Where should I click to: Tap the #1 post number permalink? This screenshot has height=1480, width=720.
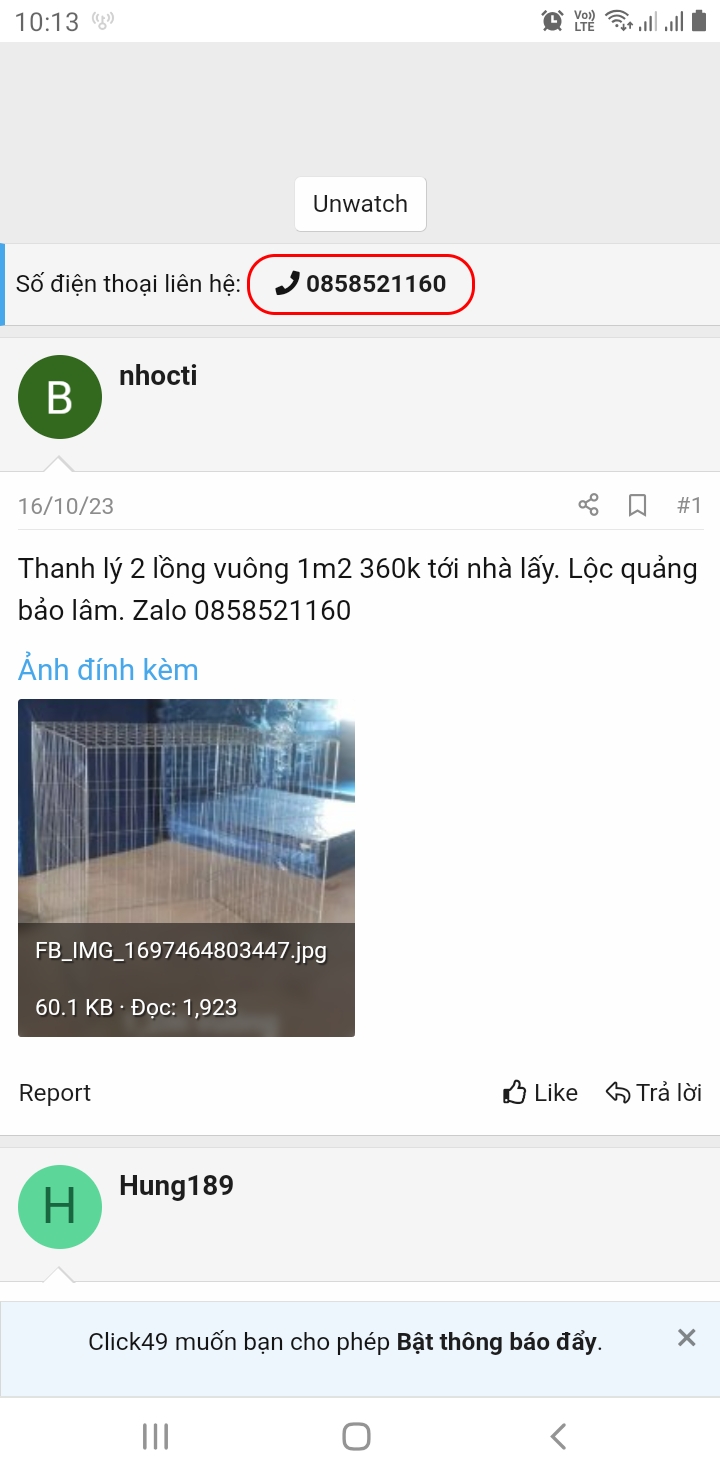(x=689, y=505)
